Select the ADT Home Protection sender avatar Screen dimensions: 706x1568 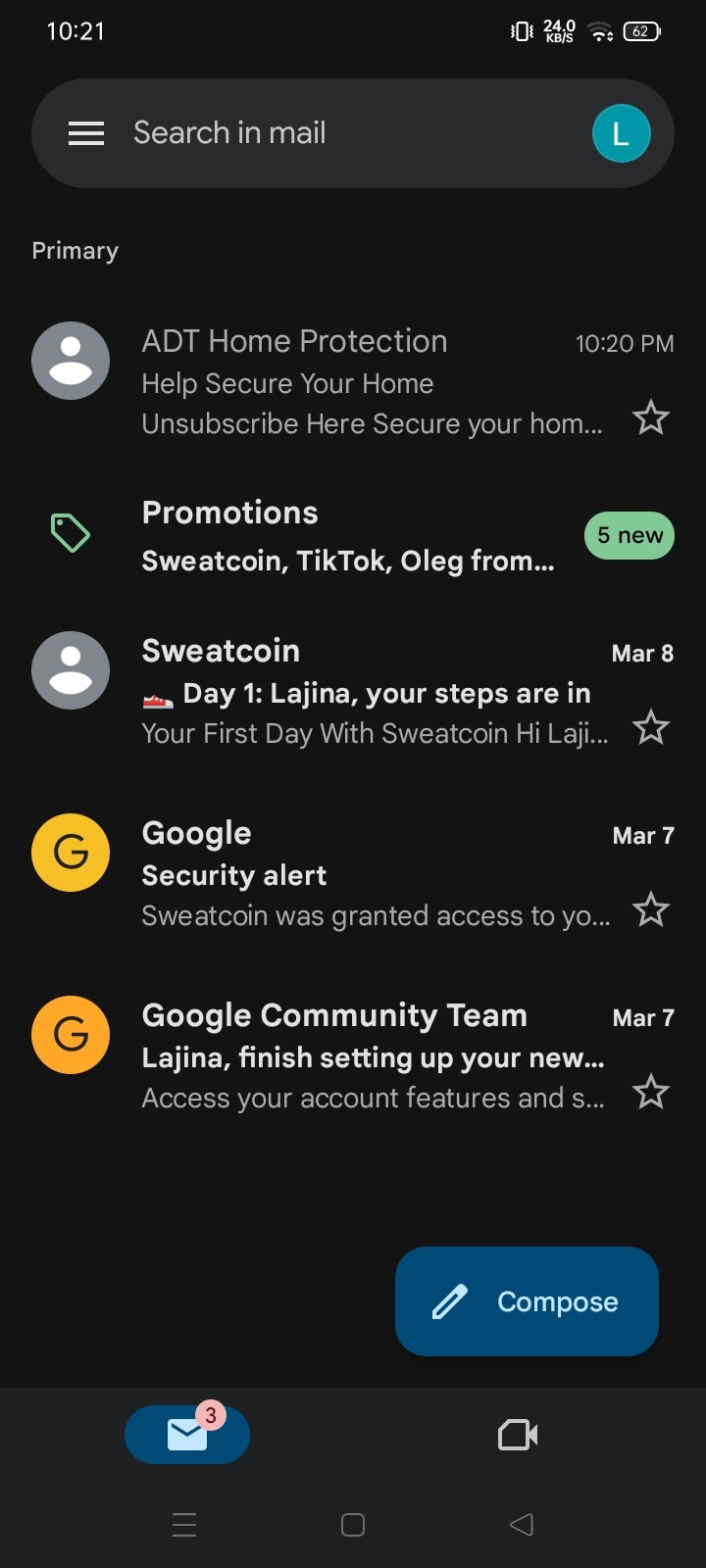(71, 361)
